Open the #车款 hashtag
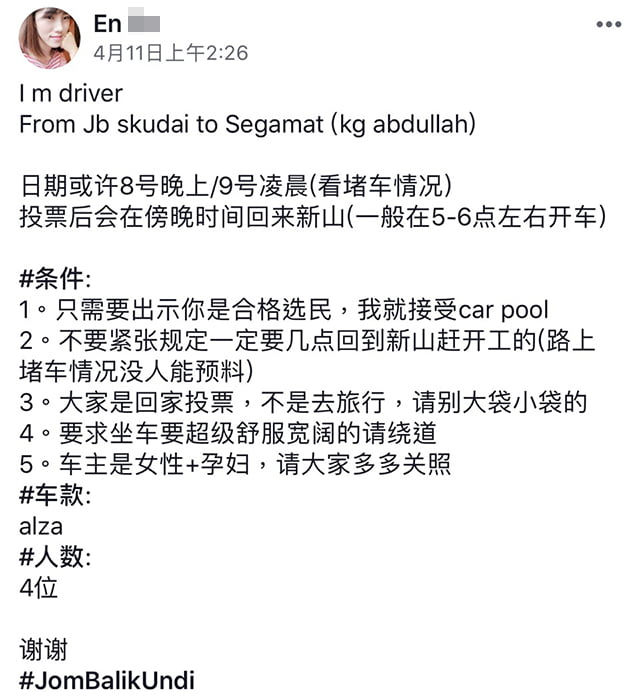Viewport: 640px width, 698px height. tap(54, 495)
